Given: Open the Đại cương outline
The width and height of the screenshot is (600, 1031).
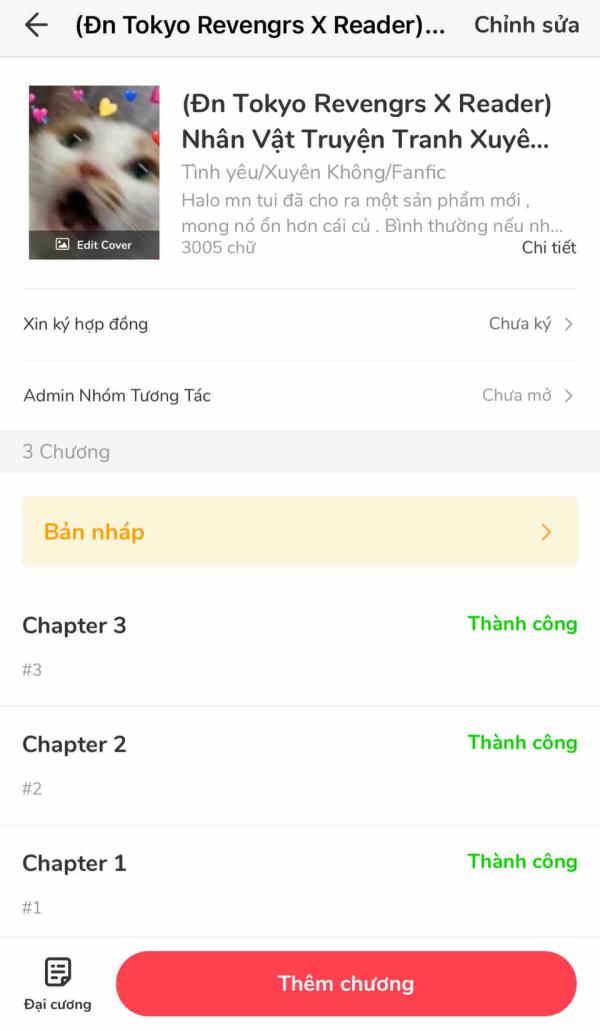Looking at the screenshot, I should (x=58, y=984).
